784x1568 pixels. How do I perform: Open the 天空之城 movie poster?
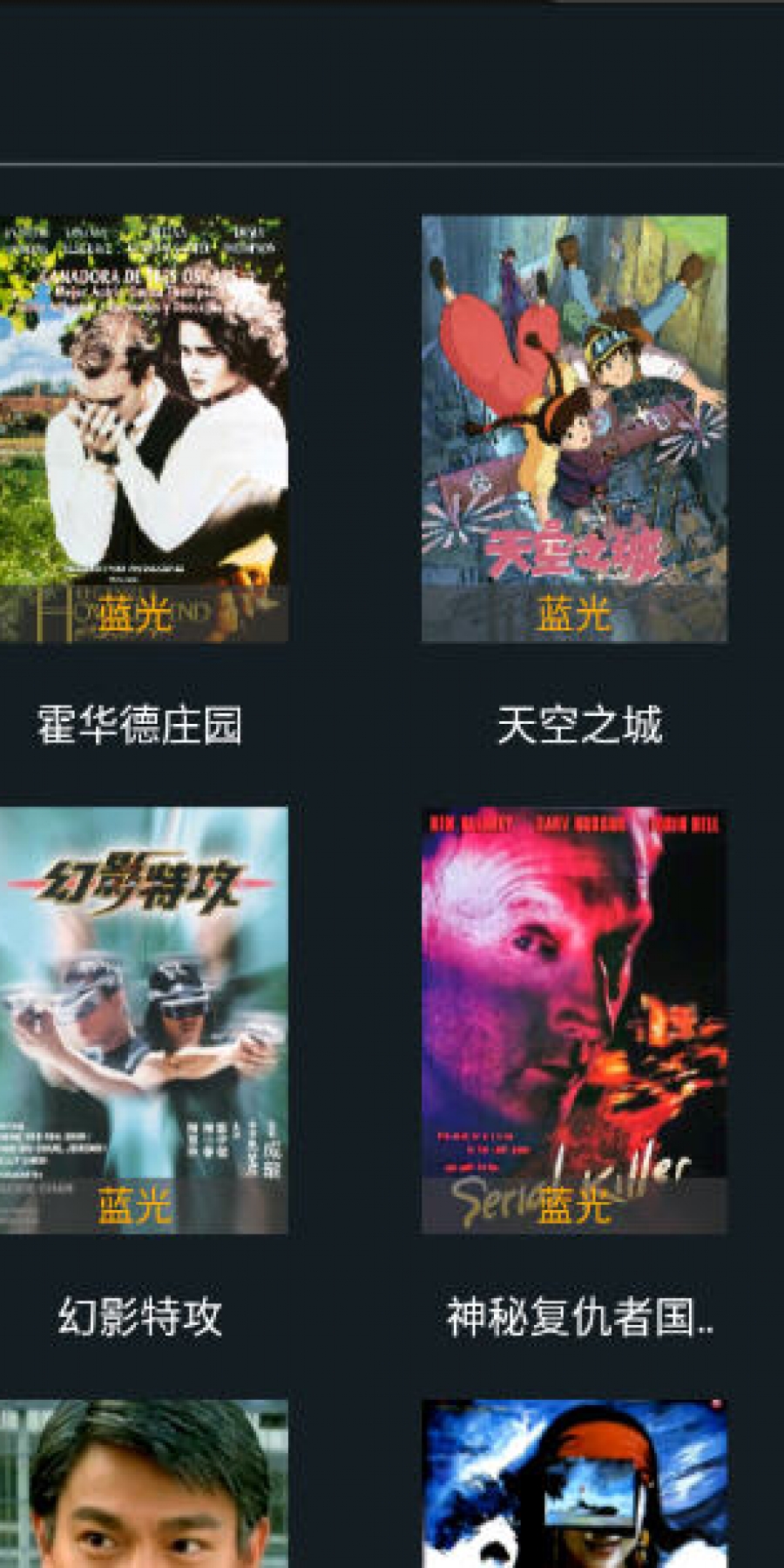click(x=574, y=429)
